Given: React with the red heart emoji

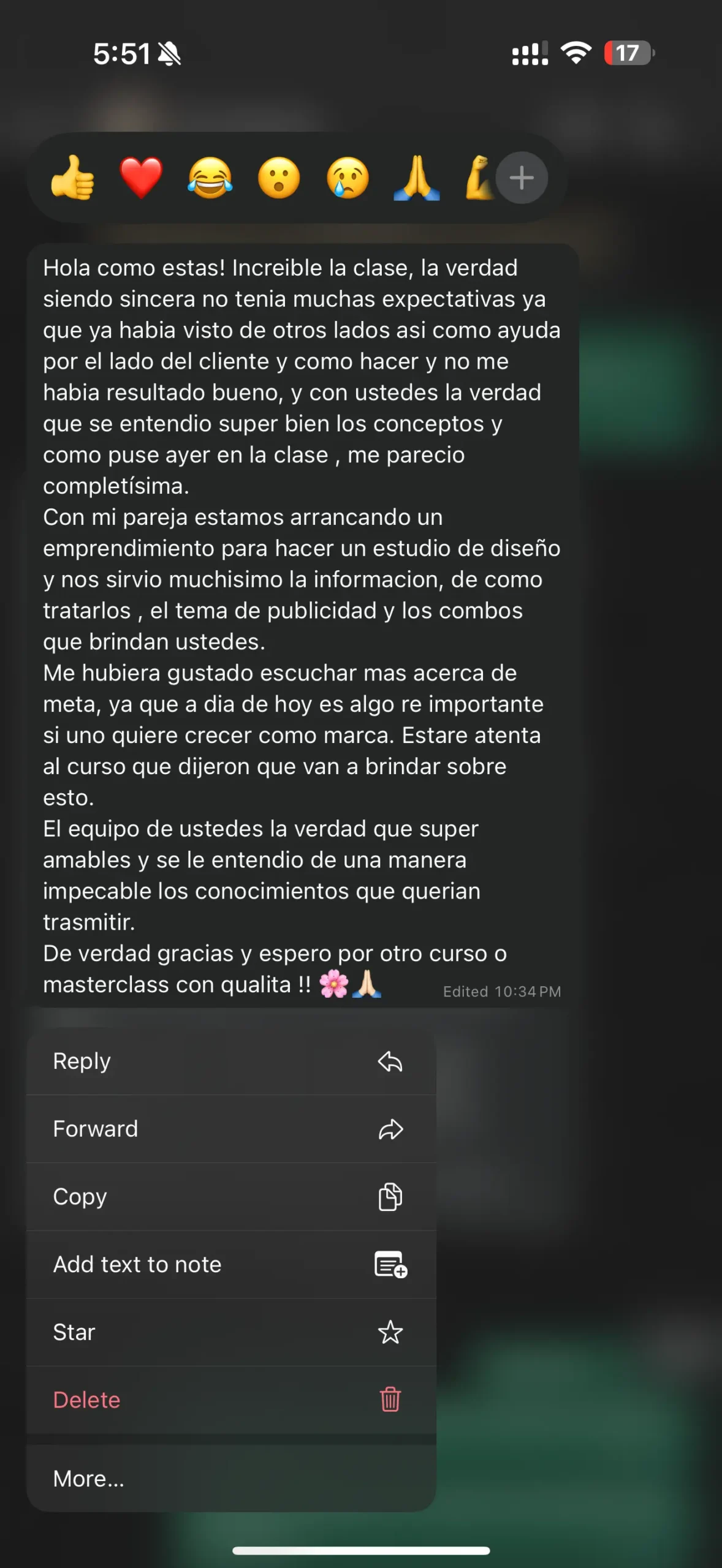Looking at the screenshot, I should (142, 178).
